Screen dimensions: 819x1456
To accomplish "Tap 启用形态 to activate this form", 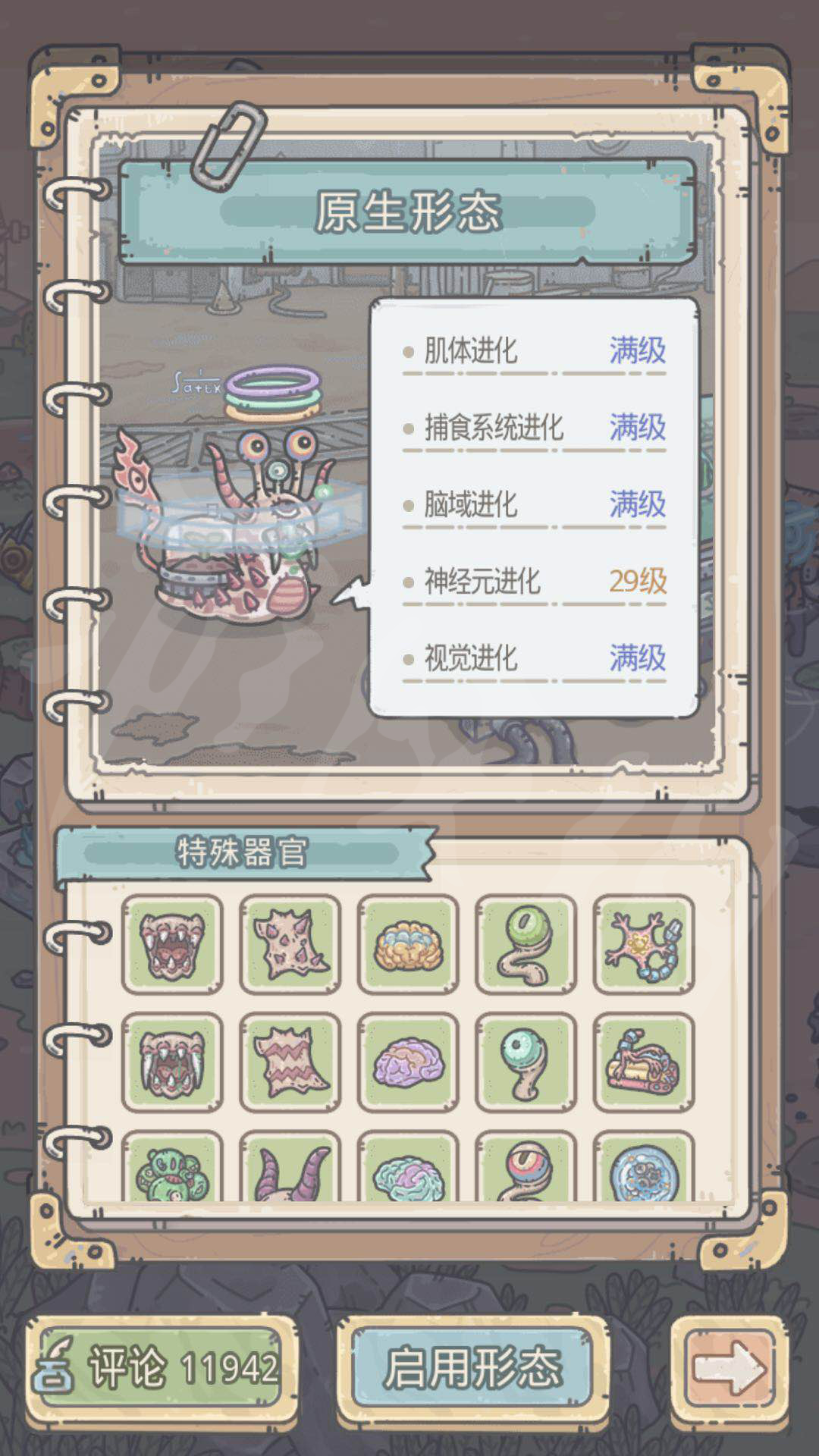I will point(472,1369).
